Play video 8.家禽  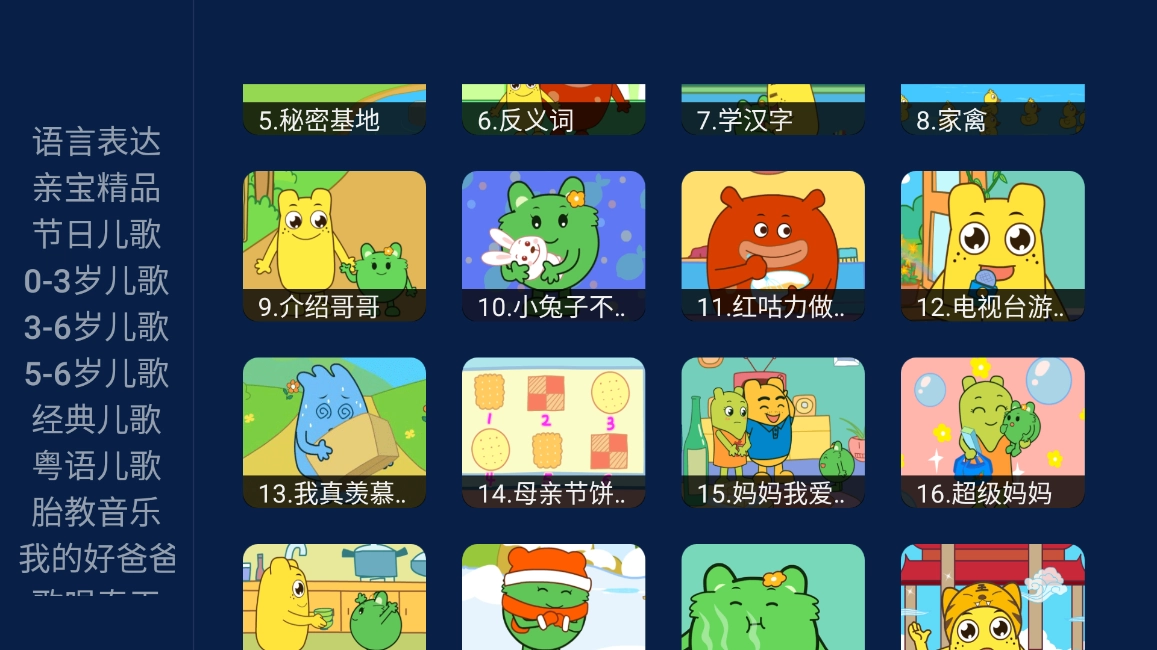[992, 110]
